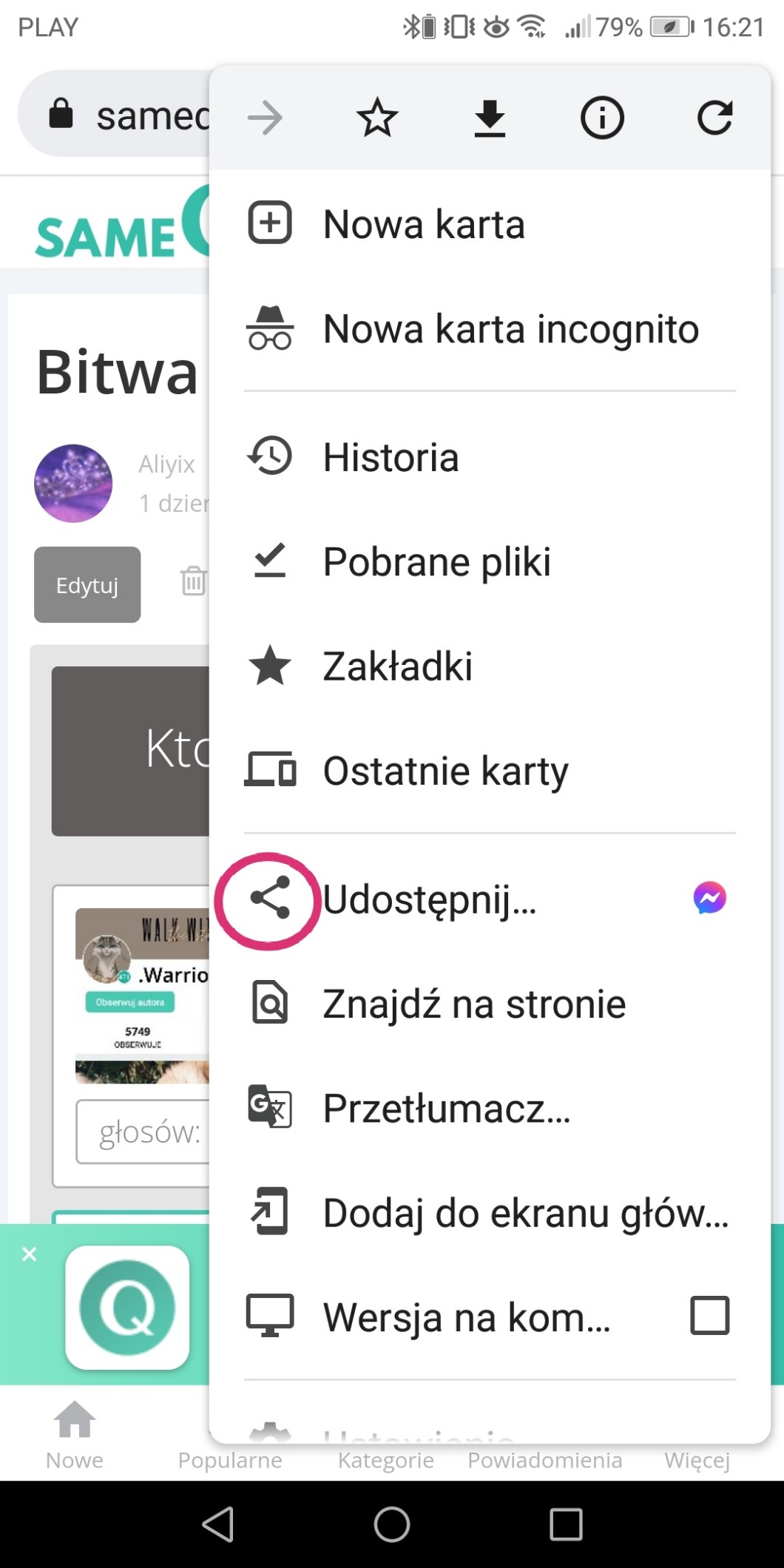Choose Znajdź na stronie
Viewport: 784px width, 1568px height.
[x=473, y=1004]
